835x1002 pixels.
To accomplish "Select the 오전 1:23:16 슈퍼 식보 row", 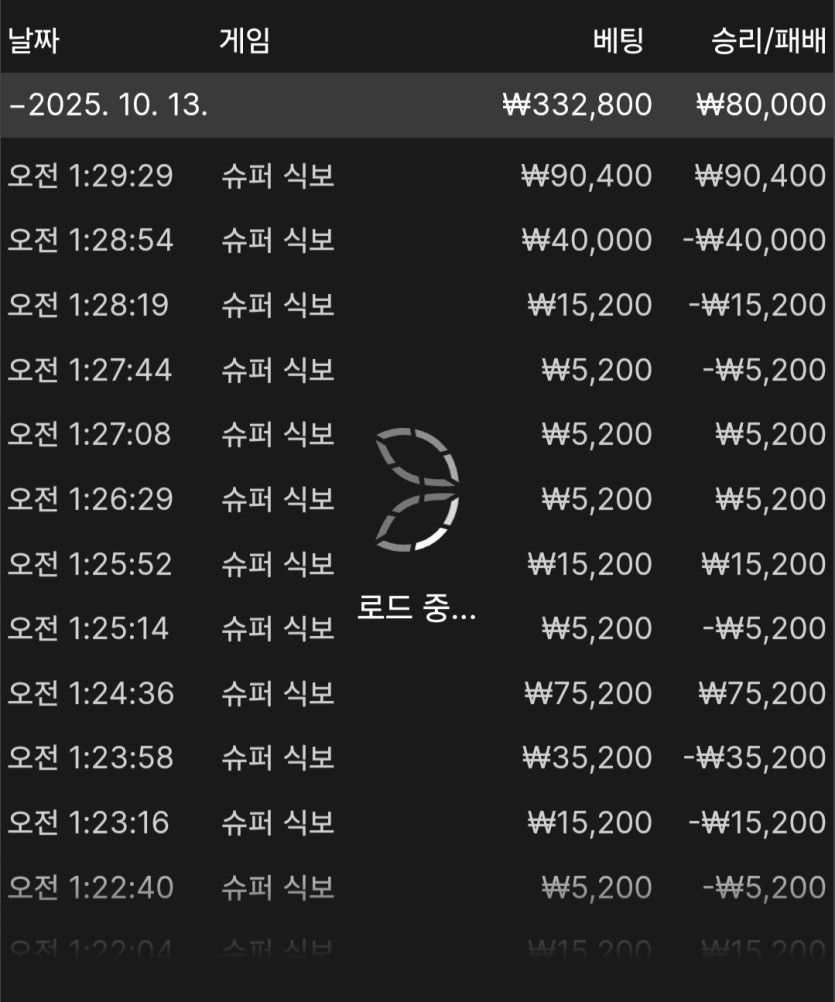I will 417,822.
